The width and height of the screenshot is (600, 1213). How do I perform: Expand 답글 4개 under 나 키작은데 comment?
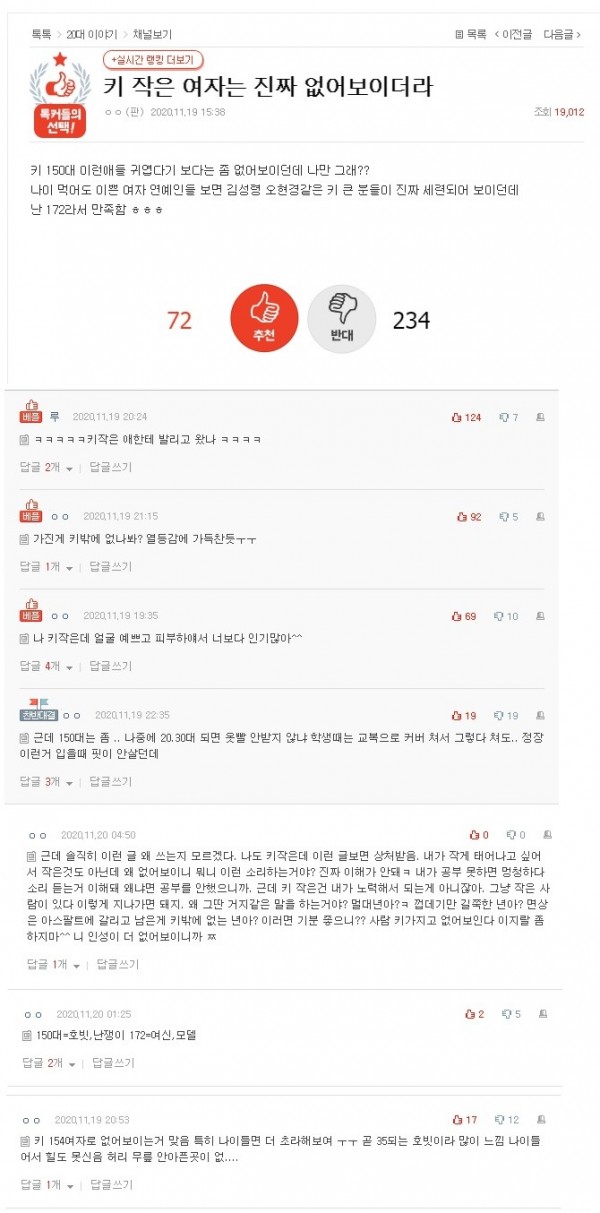pos(46,666)
